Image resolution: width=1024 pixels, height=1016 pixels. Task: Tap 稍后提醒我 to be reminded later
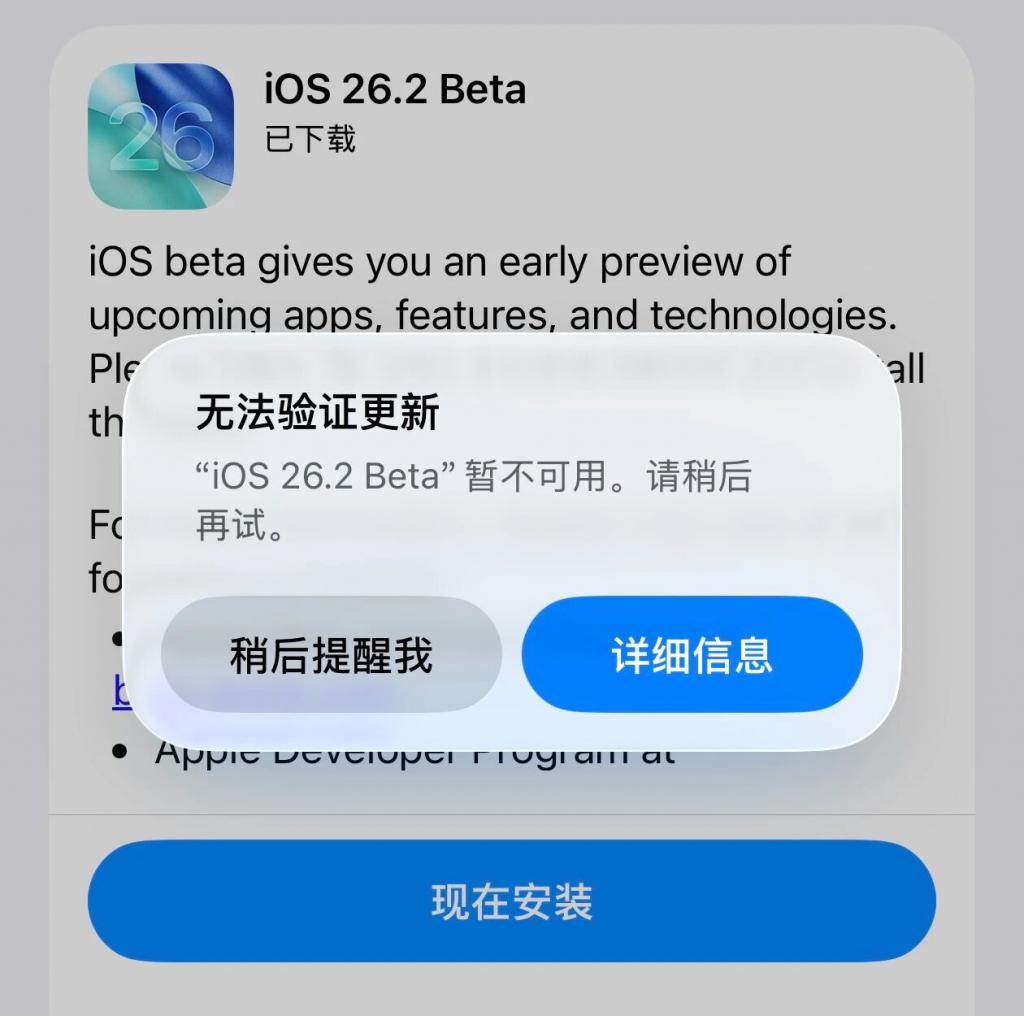click(331, 655)
